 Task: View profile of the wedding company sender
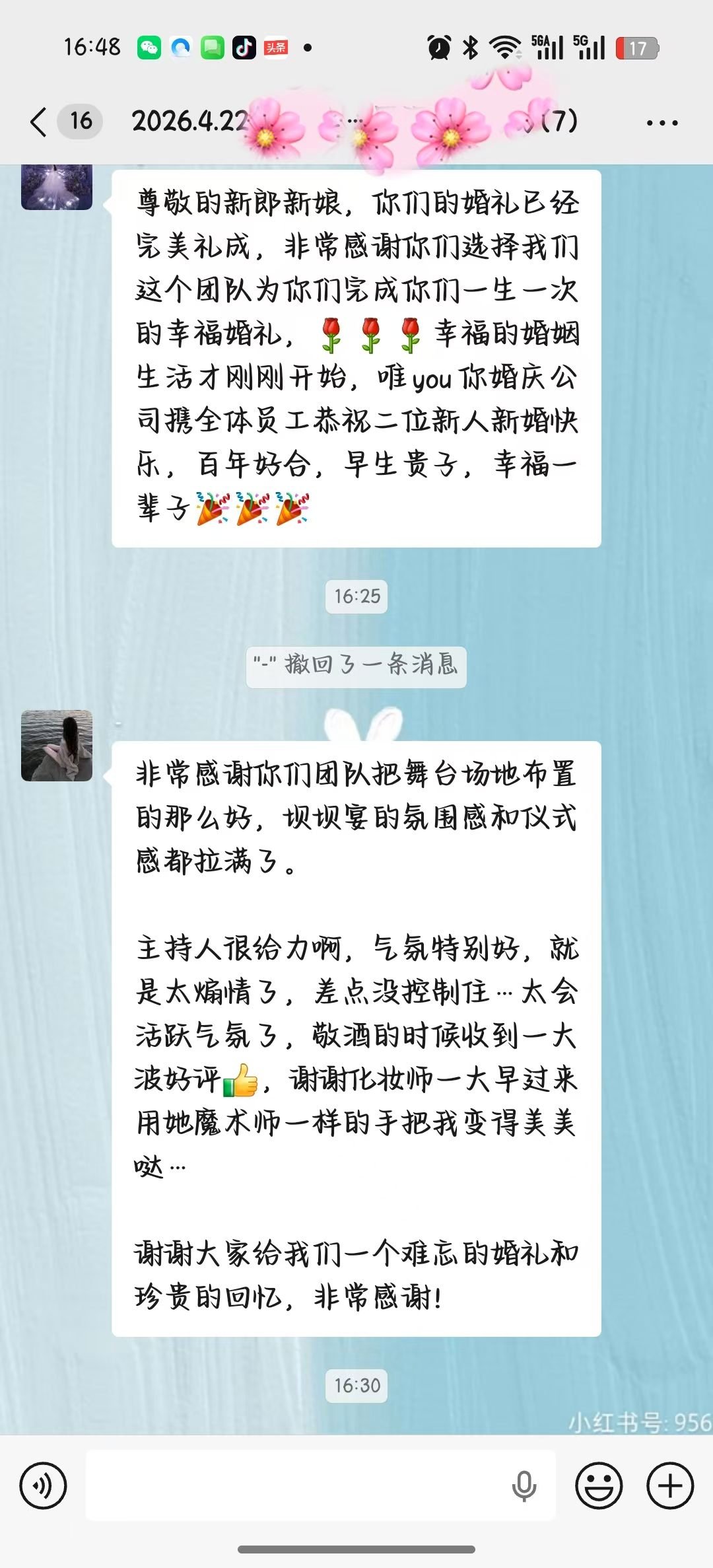pos(57,188)
